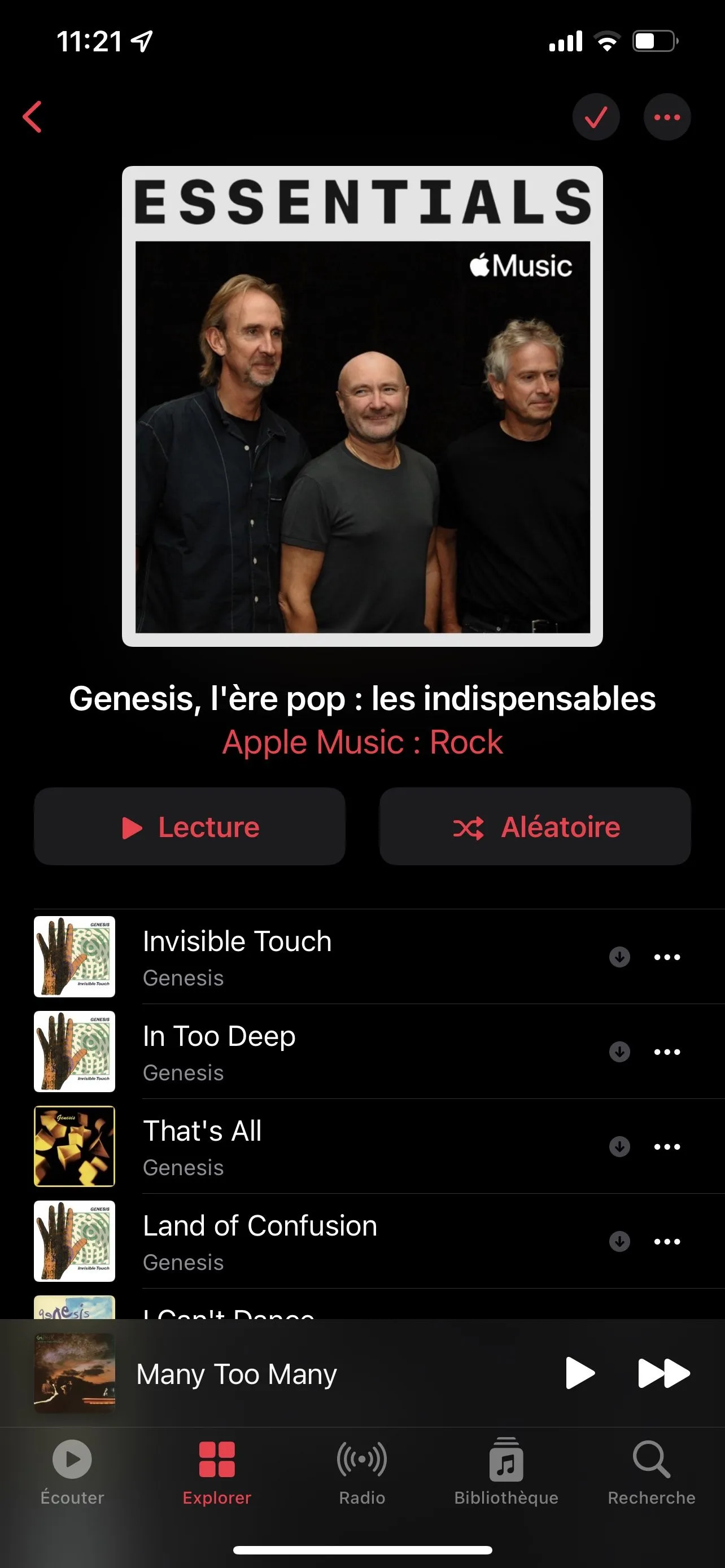Open the Apple Music : Rock curator link
Image resolution: width=725 pixels, height=1568 pixels.
[x=362, y=743]
